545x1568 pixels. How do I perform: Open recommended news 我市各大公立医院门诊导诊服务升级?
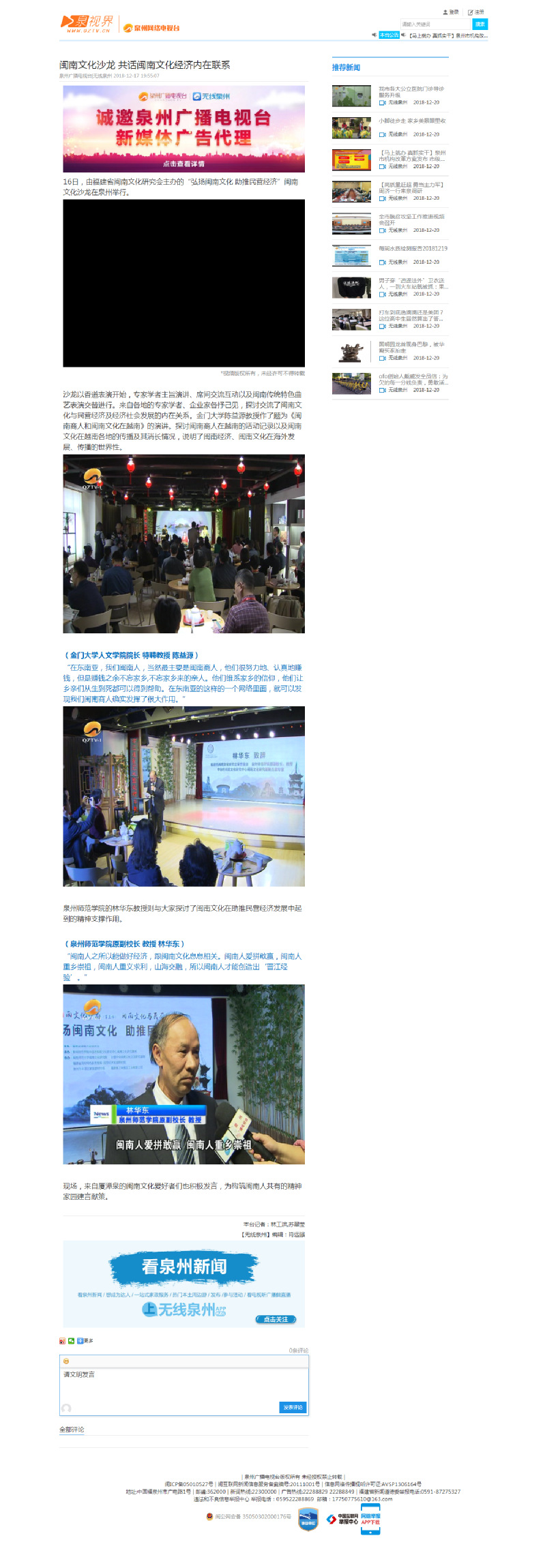point(411,91)
